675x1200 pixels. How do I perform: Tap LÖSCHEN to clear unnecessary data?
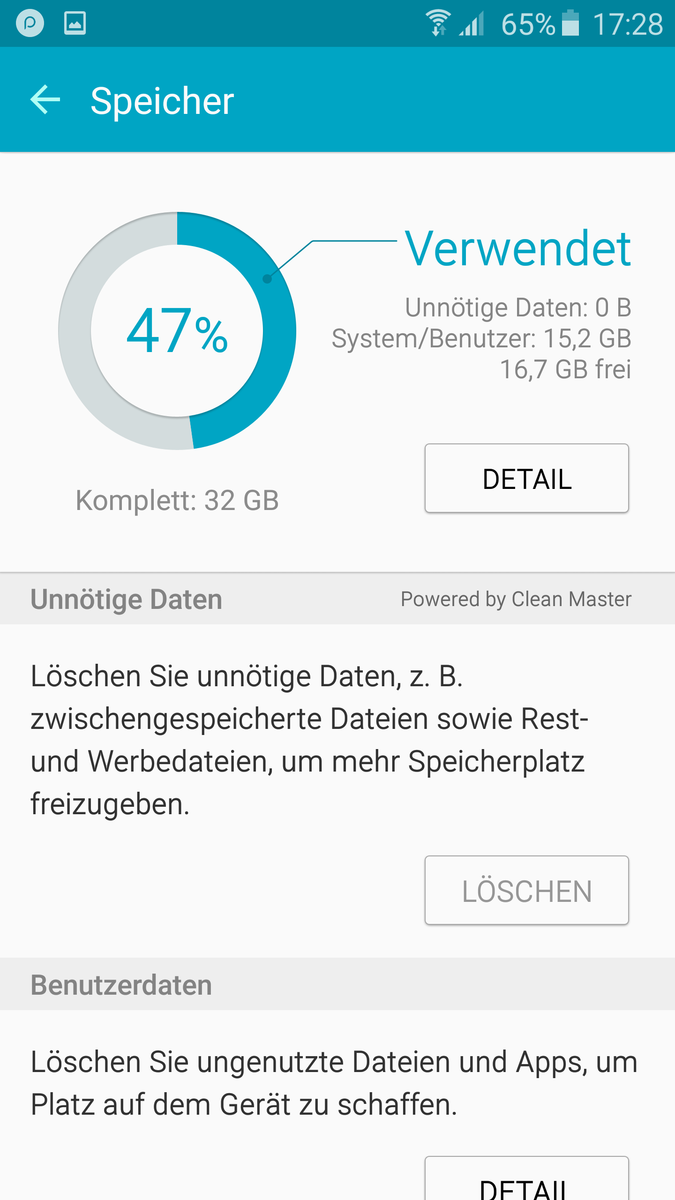point(526,890)
